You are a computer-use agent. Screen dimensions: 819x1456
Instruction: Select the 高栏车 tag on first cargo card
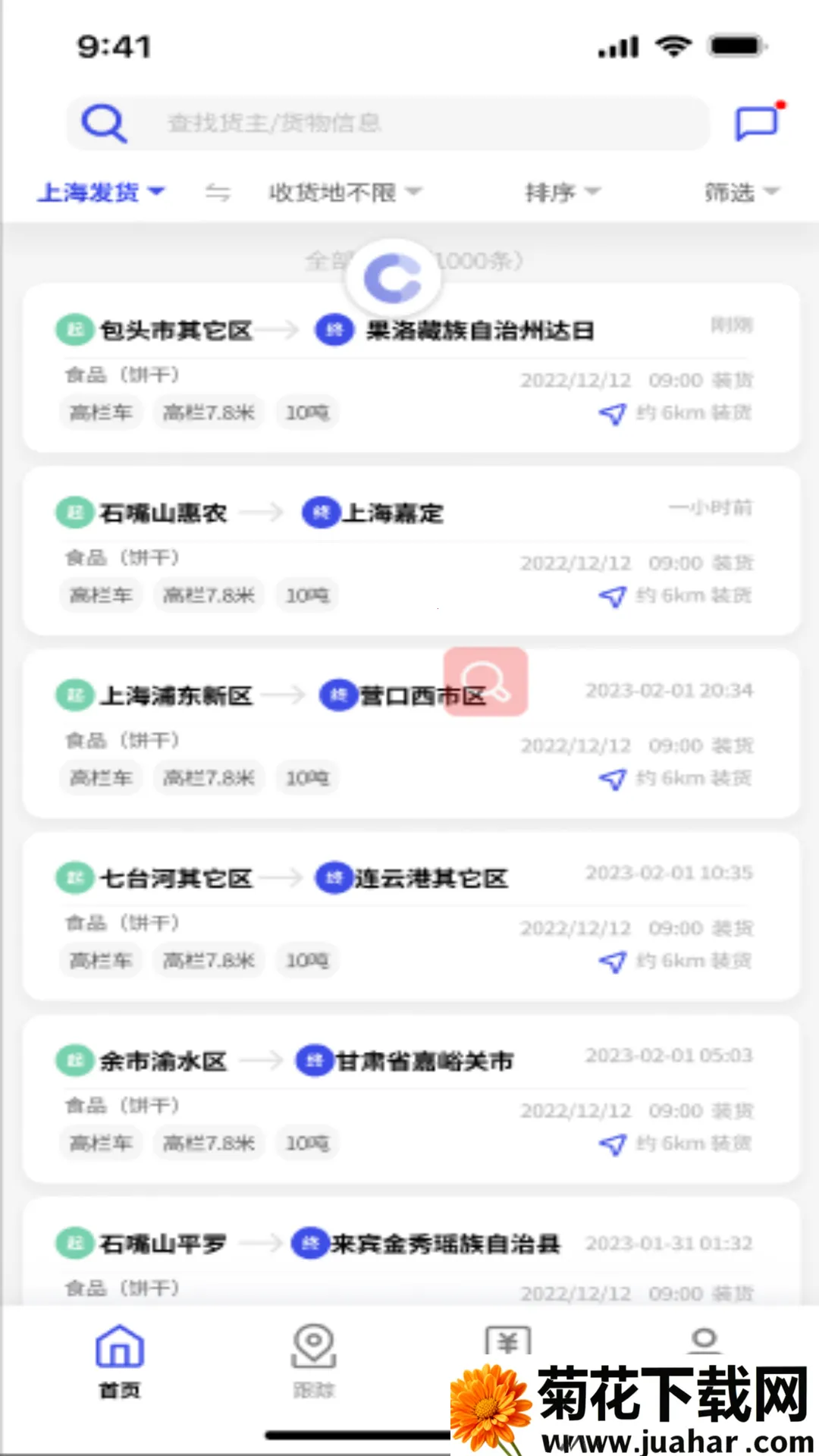[x=101, y=413]
